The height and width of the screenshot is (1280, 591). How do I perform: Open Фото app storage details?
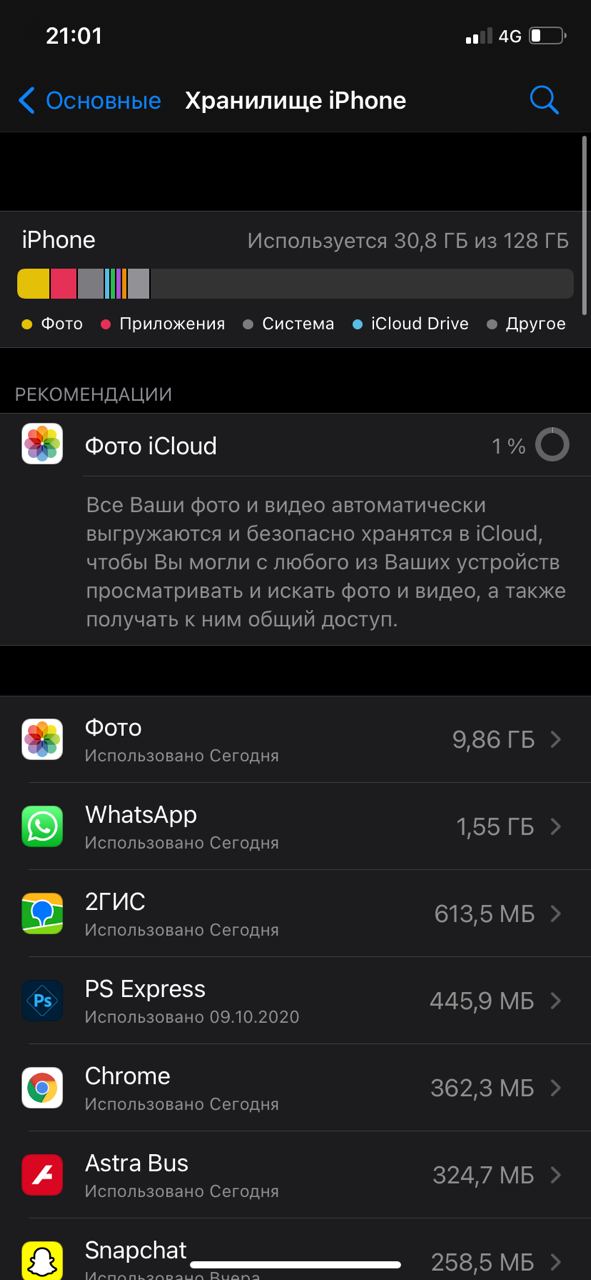tap(295, 740)
